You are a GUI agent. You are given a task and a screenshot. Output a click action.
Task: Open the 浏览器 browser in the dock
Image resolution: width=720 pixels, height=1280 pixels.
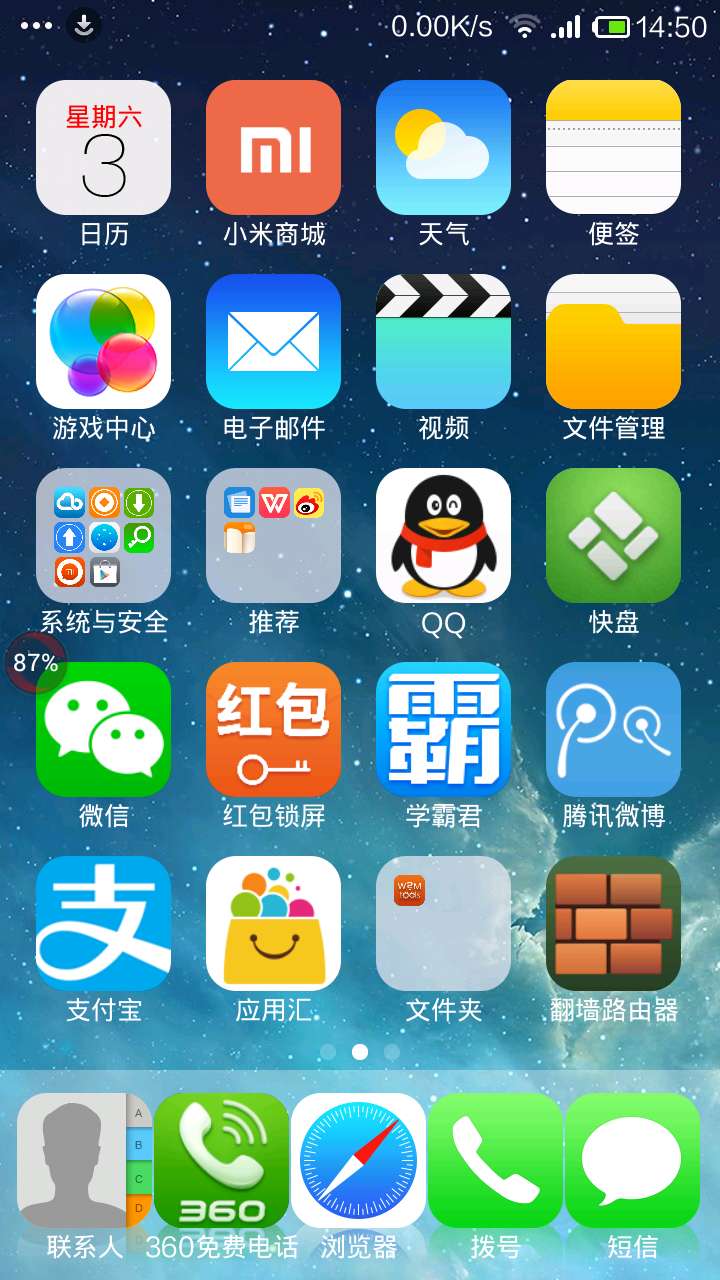pos(358,1160)
